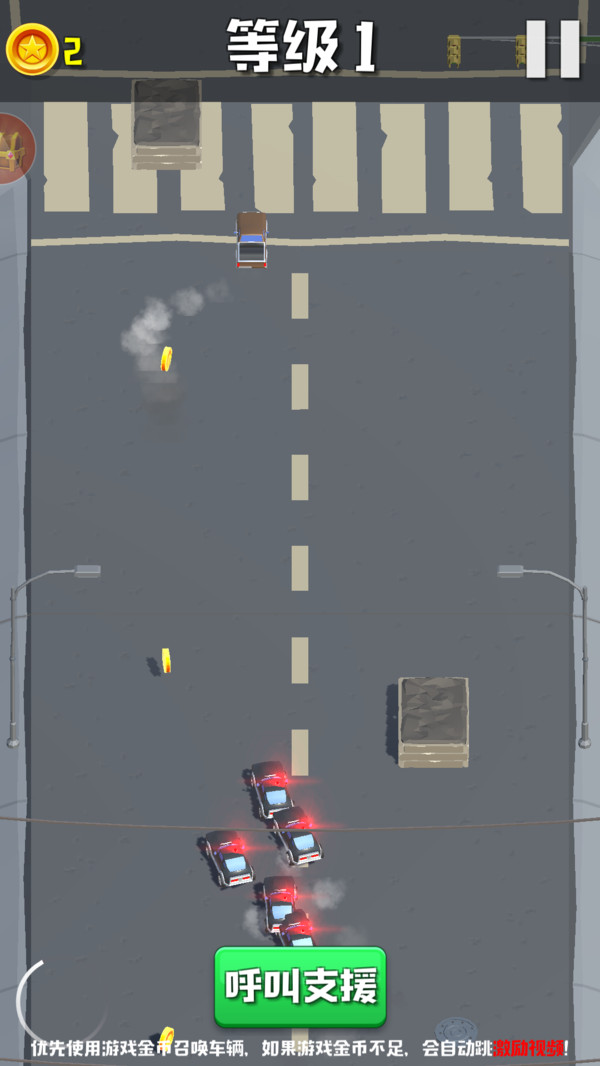Viewport: 600px width, 1066px height.
Task: Tap the green 呼叫支援 button
Action: [300, 986]
